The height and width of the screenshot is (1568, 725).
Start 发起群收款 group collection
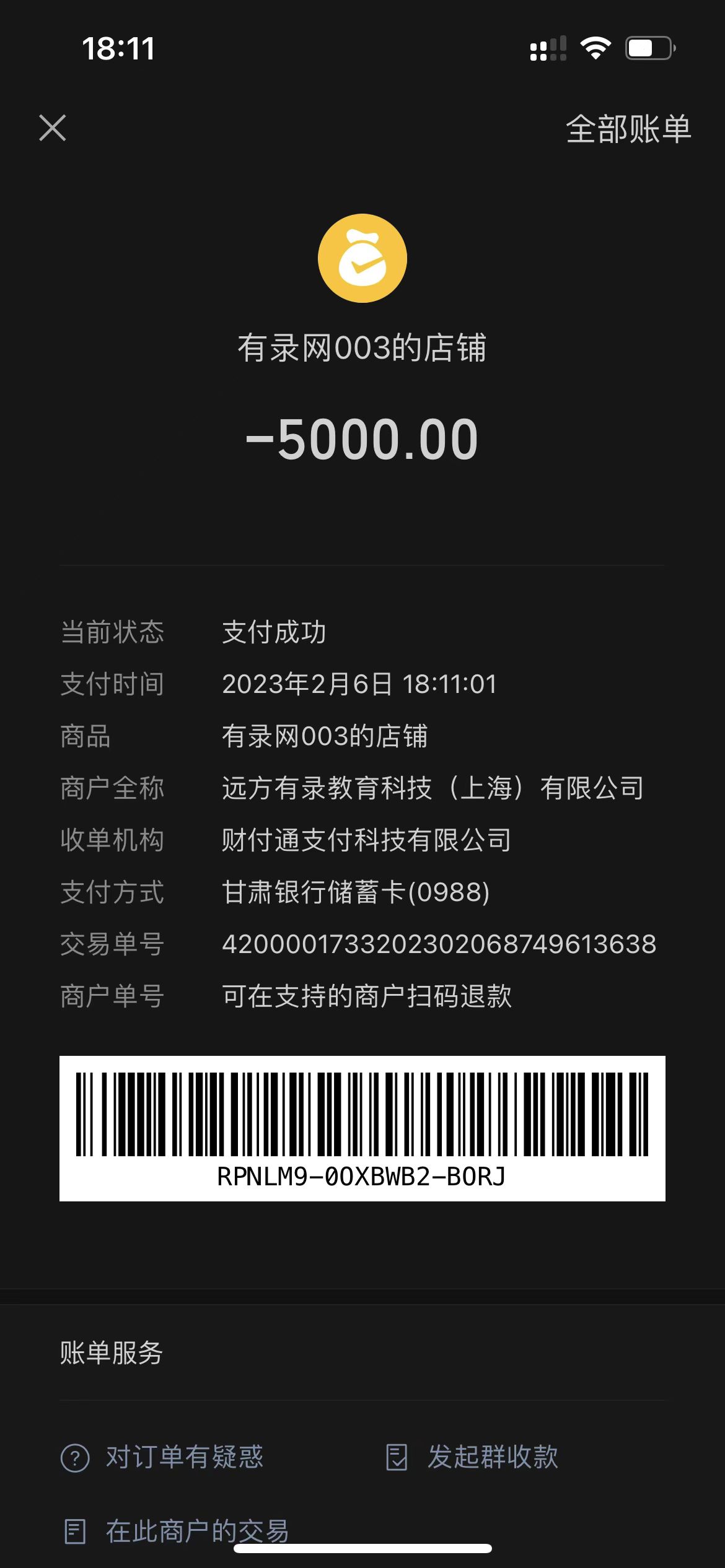pyautogui.click(x=472, y=1457)
